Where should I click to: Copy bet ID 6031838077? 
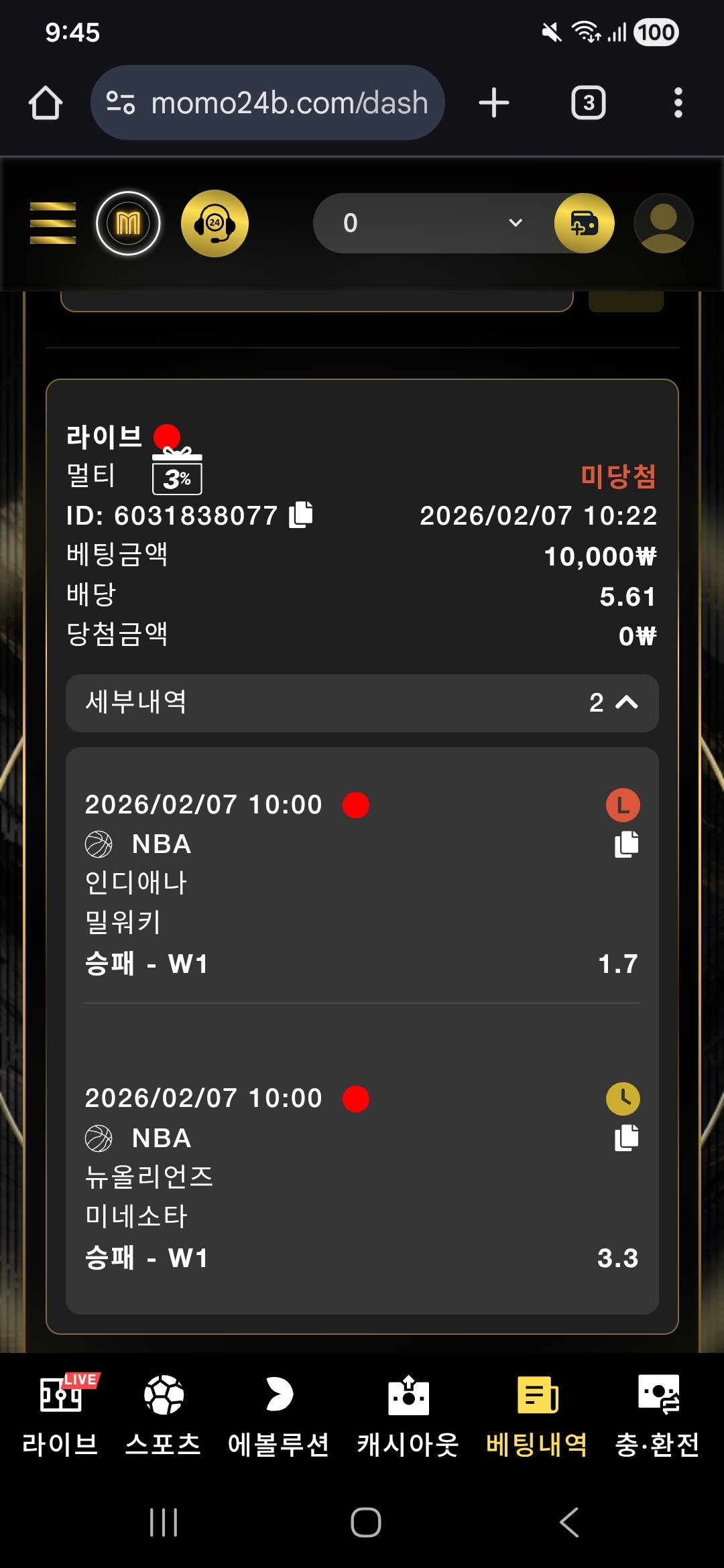click(301, 515)
